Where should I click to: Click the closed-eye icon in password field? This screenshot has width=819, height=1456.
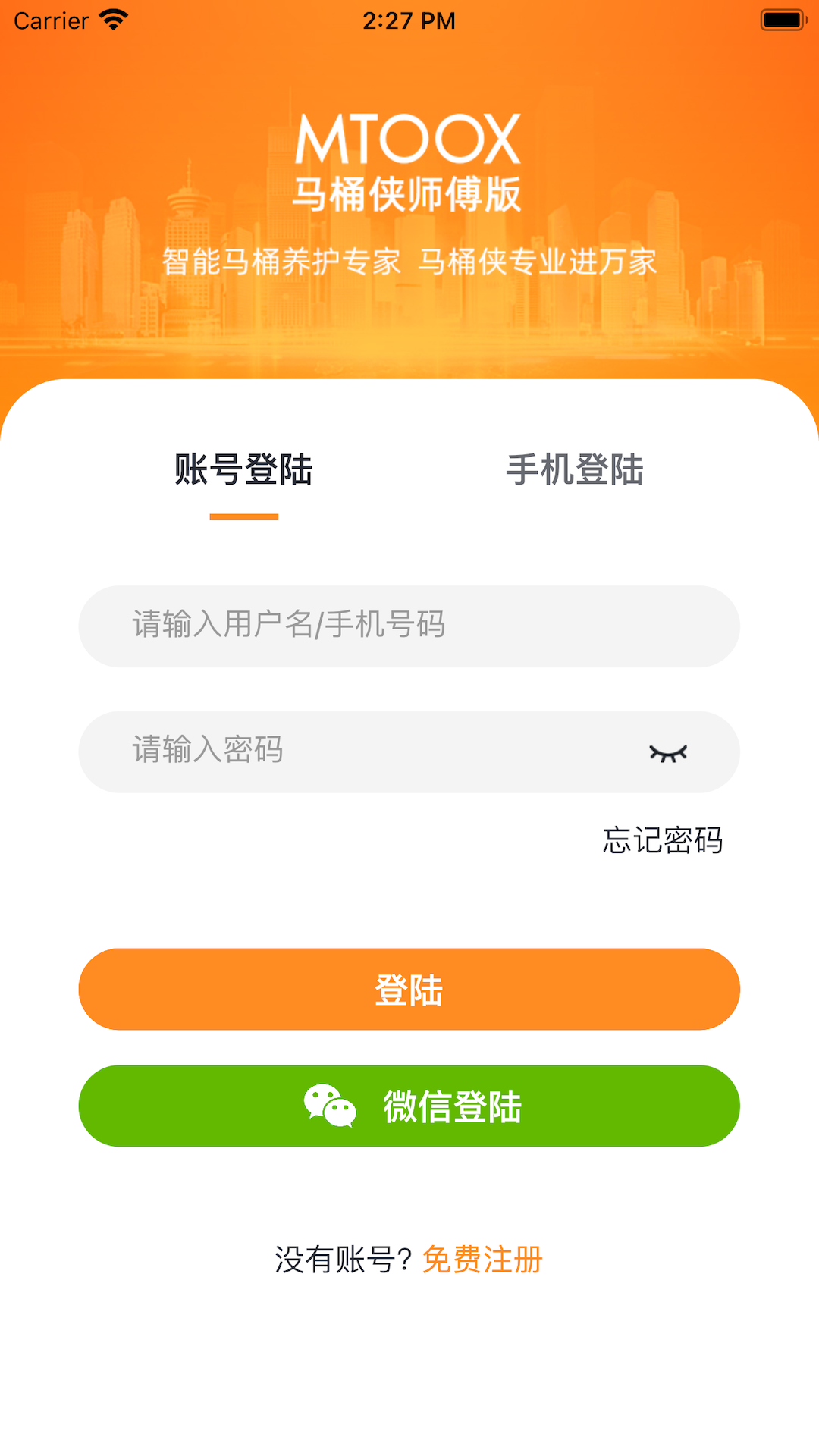(670, 752)
